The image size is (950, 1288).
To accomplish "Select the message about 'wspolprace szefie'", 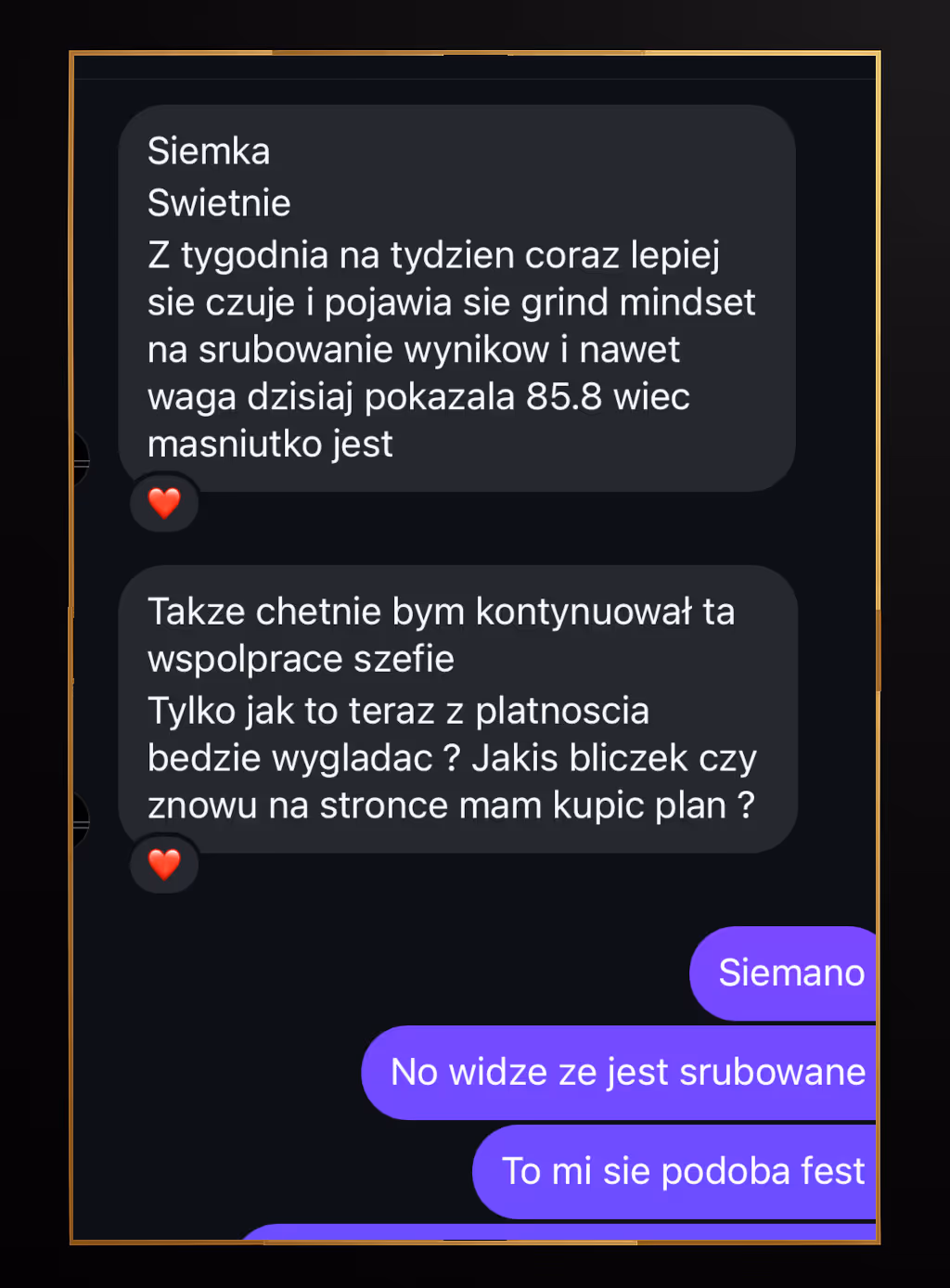I will (x=455, y=705).
